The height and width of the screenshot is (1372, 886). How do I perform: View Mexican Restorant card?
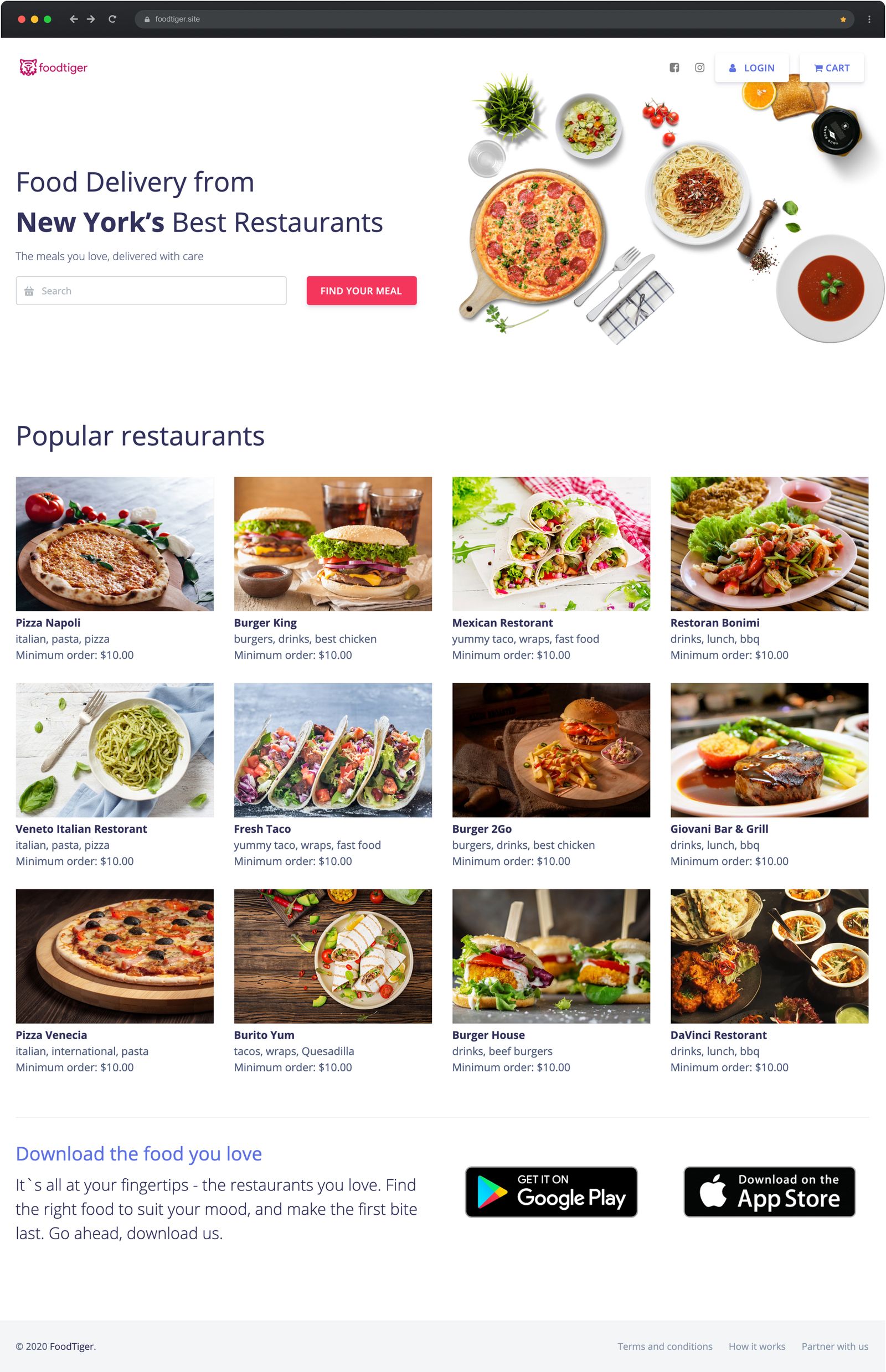[550, 544]
